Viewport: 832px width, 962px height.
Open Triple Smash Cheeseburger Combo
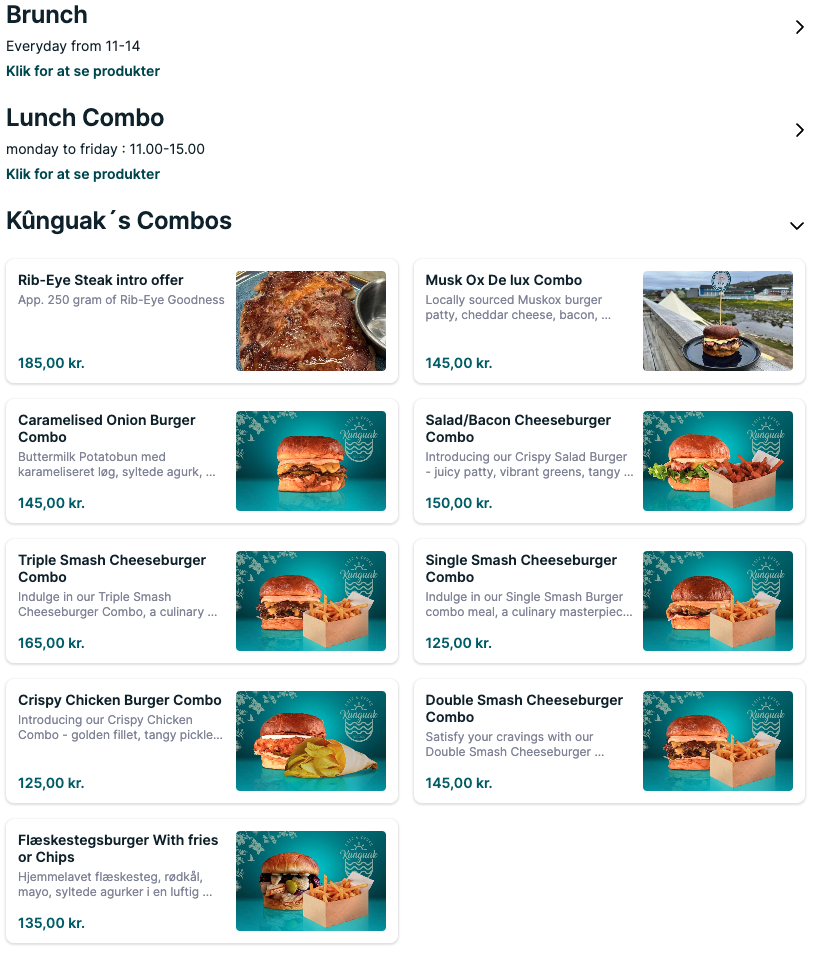pyautogui.click(x=202, y=601)
